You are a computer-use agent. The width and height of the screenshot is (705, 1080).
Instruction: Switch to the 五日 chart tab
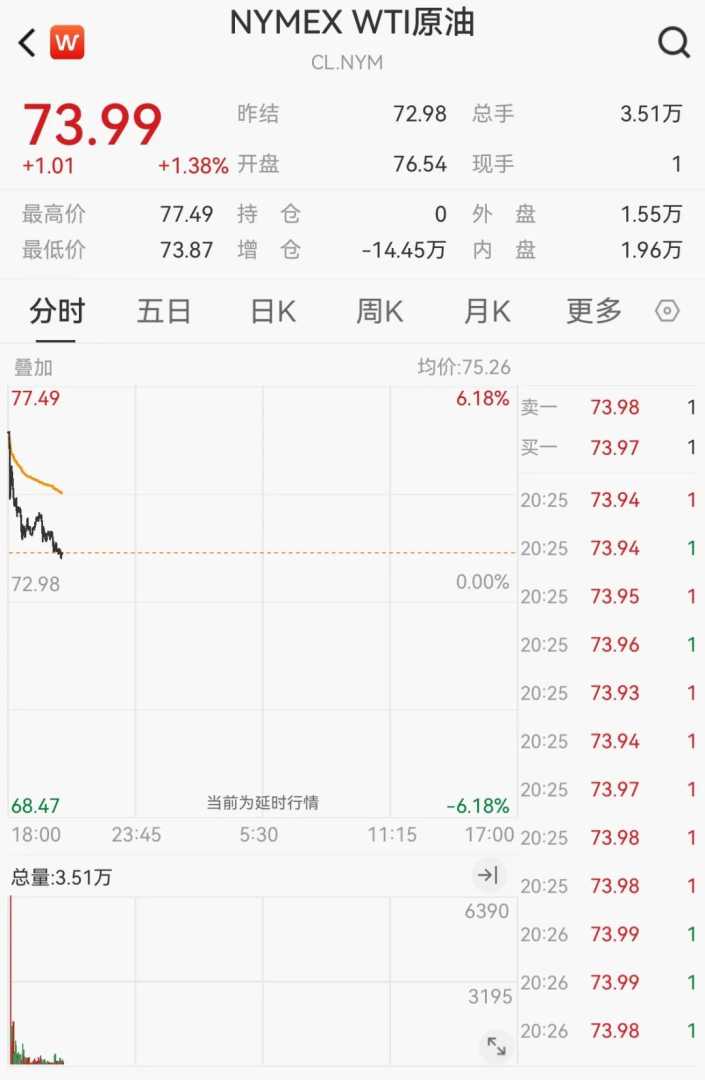click(x=164, y=312)
